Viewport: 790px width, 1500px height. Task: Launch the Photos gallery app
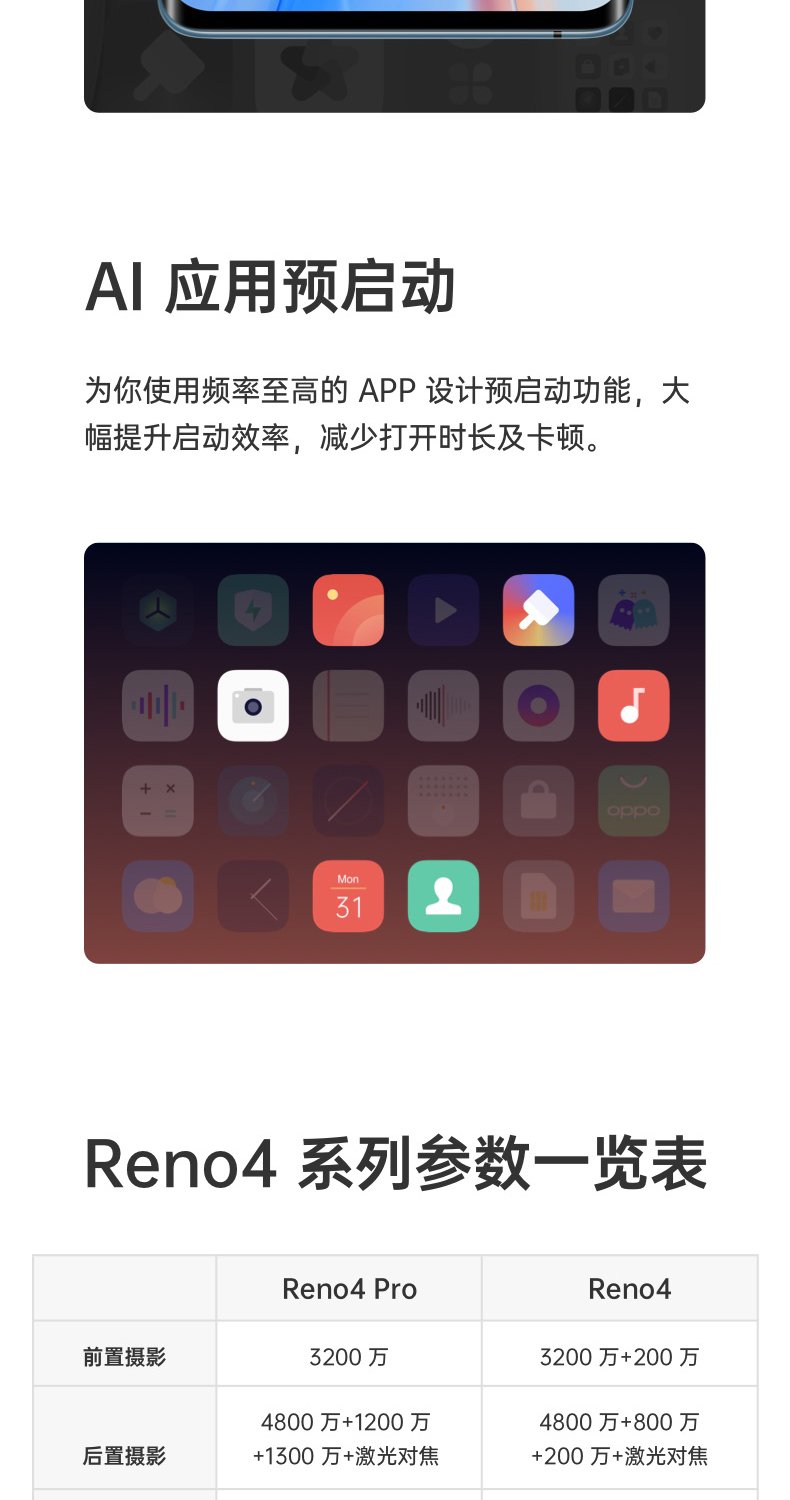(x=348, y=610)
